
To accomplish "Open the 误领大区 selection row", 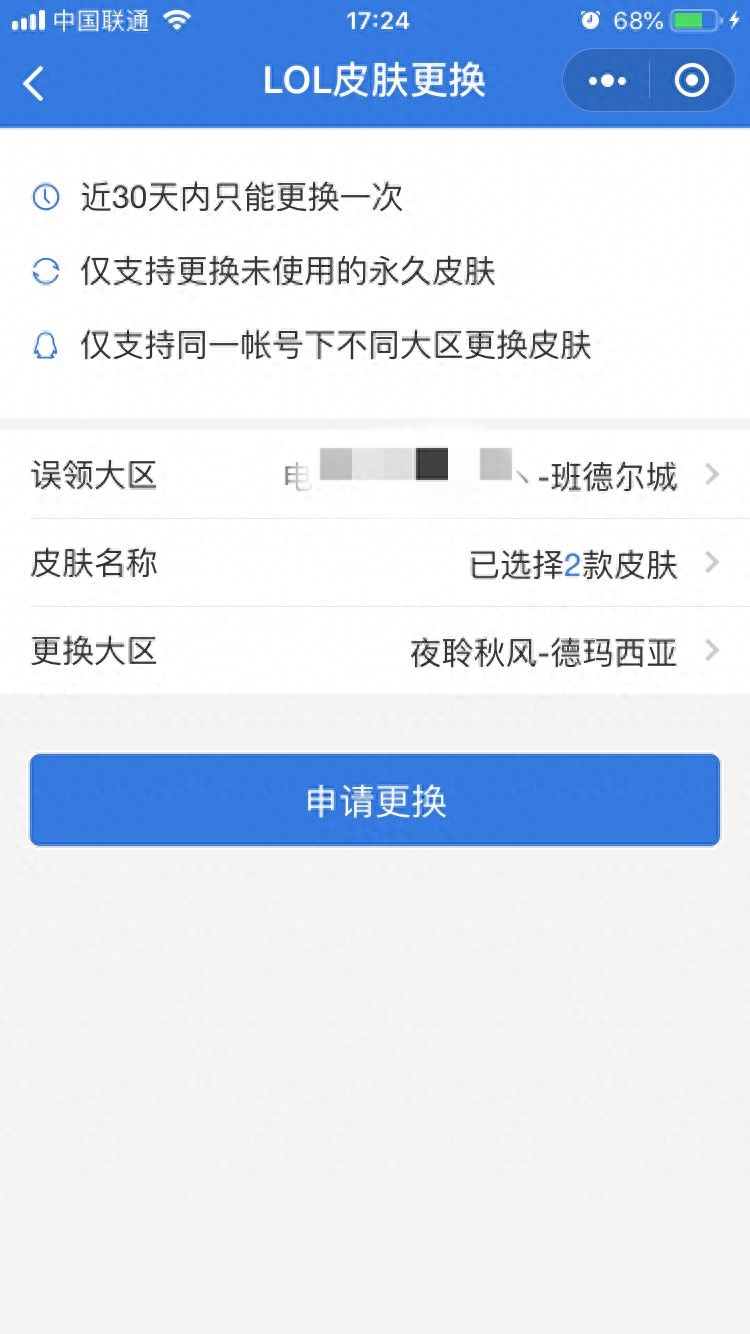I will coord(375,475).
